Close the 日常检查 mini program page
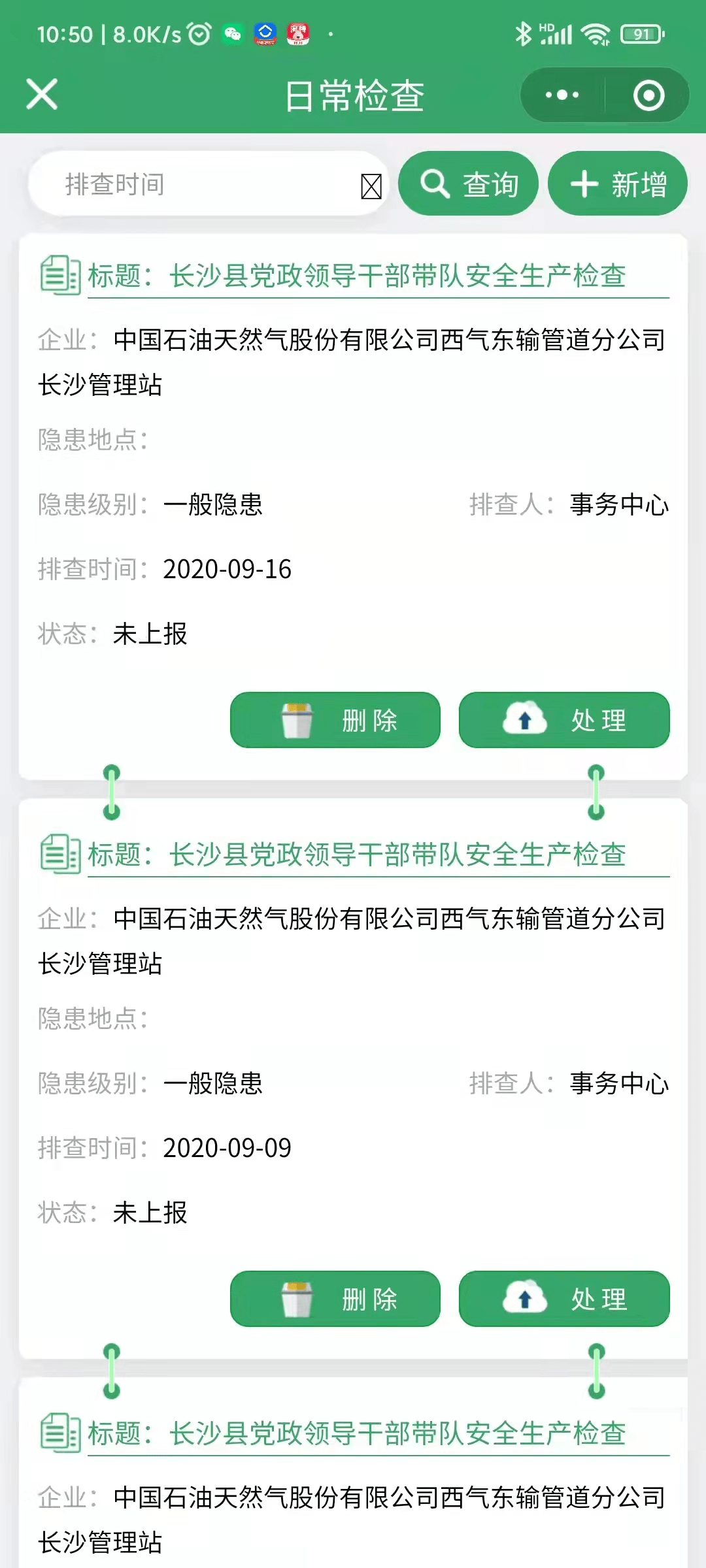 tap(42, 94)
